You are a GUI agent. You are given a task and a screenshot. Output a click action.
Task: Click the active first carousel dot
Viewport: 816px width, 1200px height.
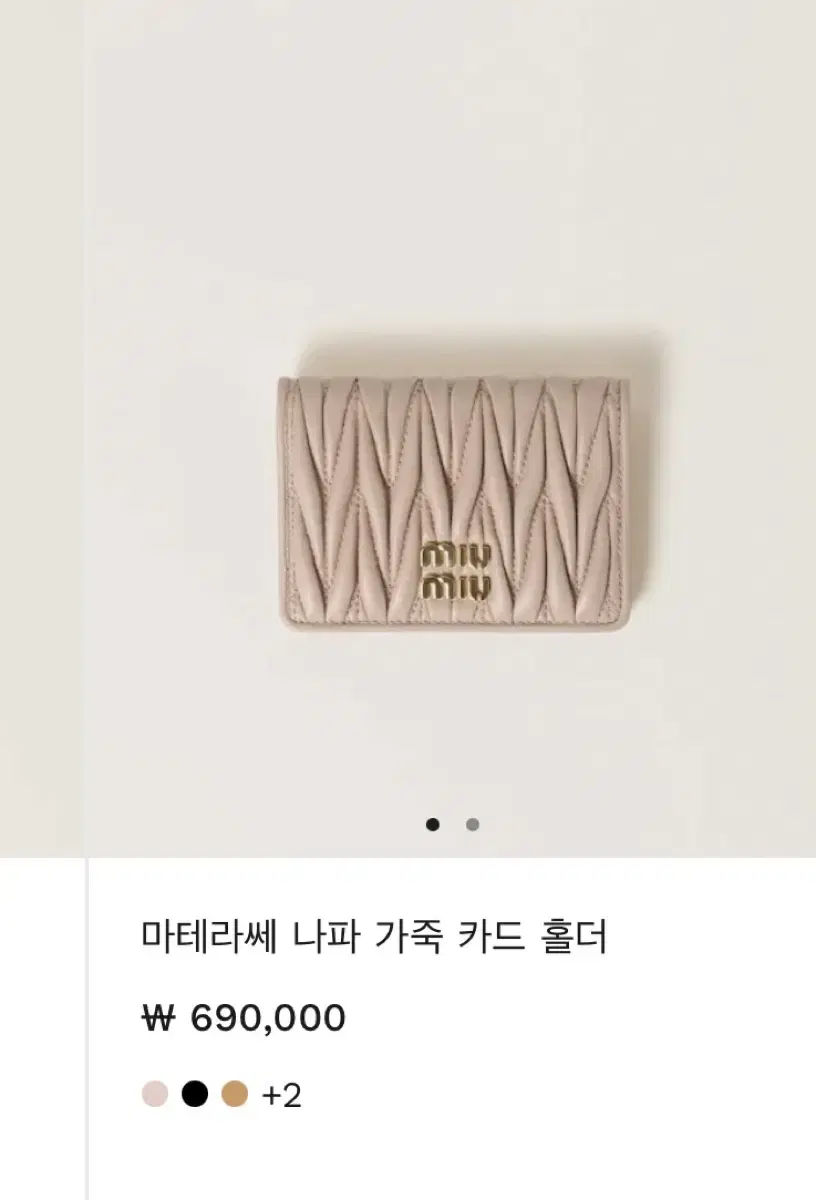point(433,823)
